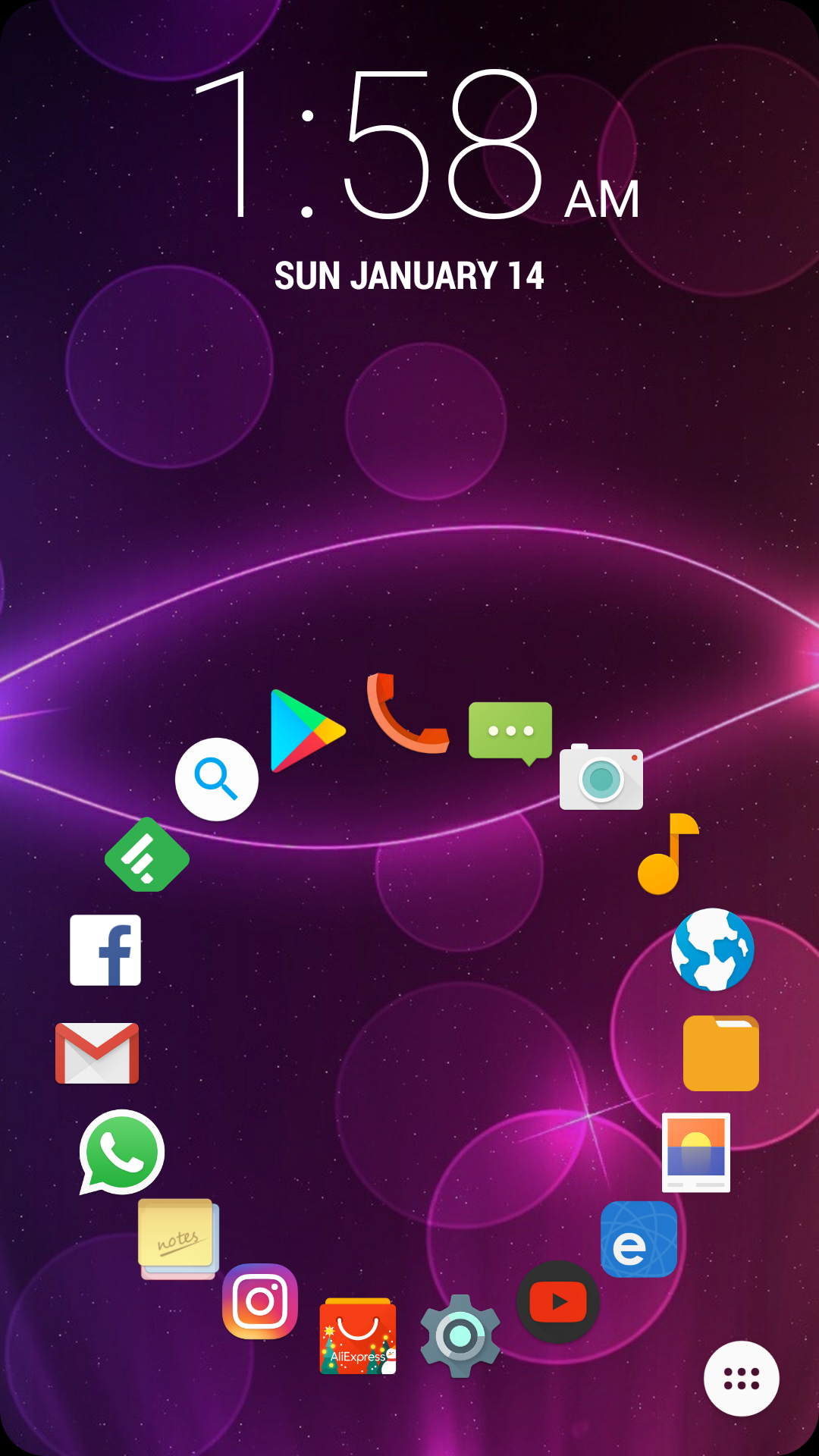Open the app drawer button
819x1456 pixels.
[x=741, y=1379]
